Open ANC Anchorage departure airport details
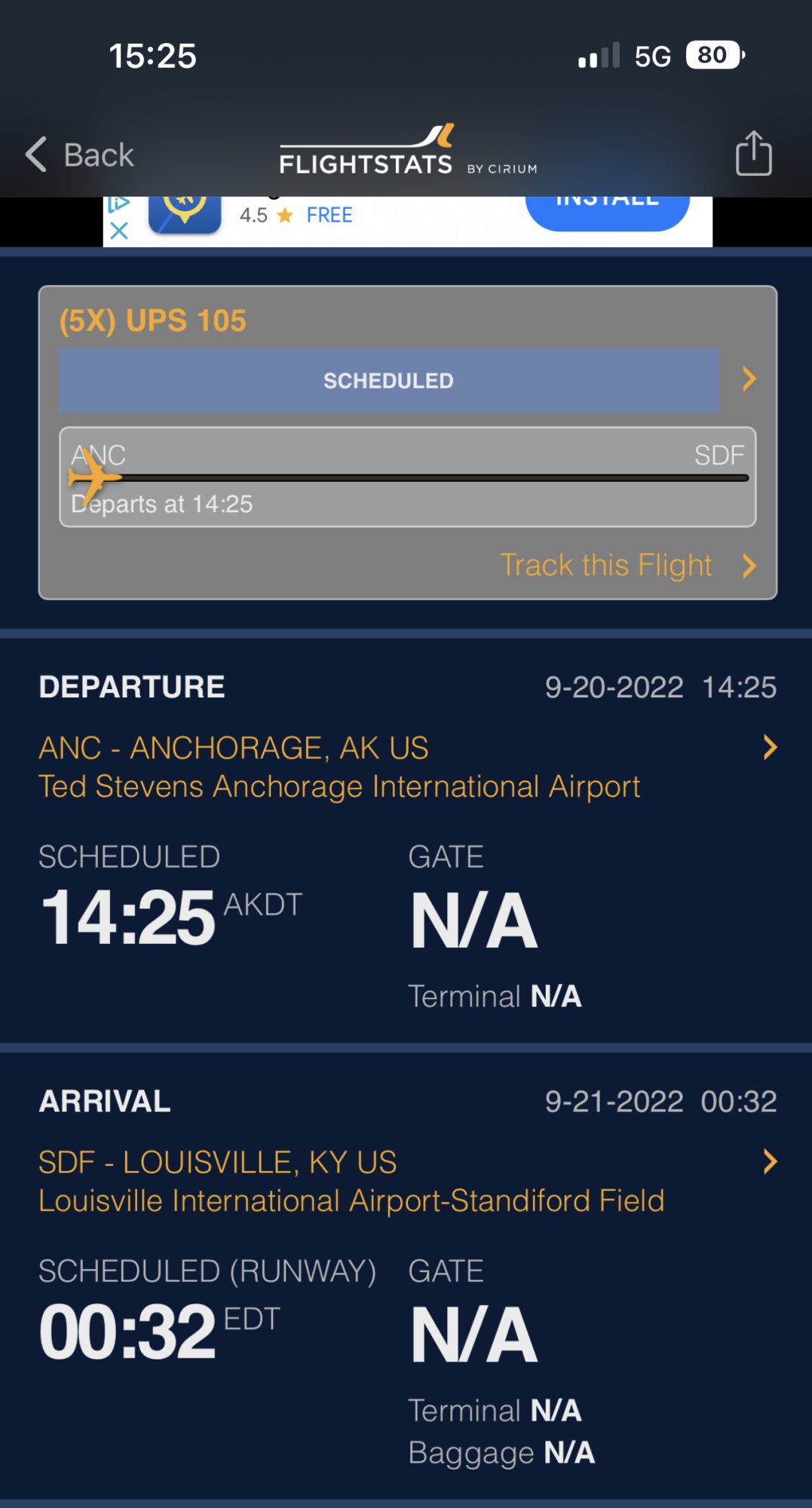This screenshot has width=812, height=1508. click(x=407, y=767)
